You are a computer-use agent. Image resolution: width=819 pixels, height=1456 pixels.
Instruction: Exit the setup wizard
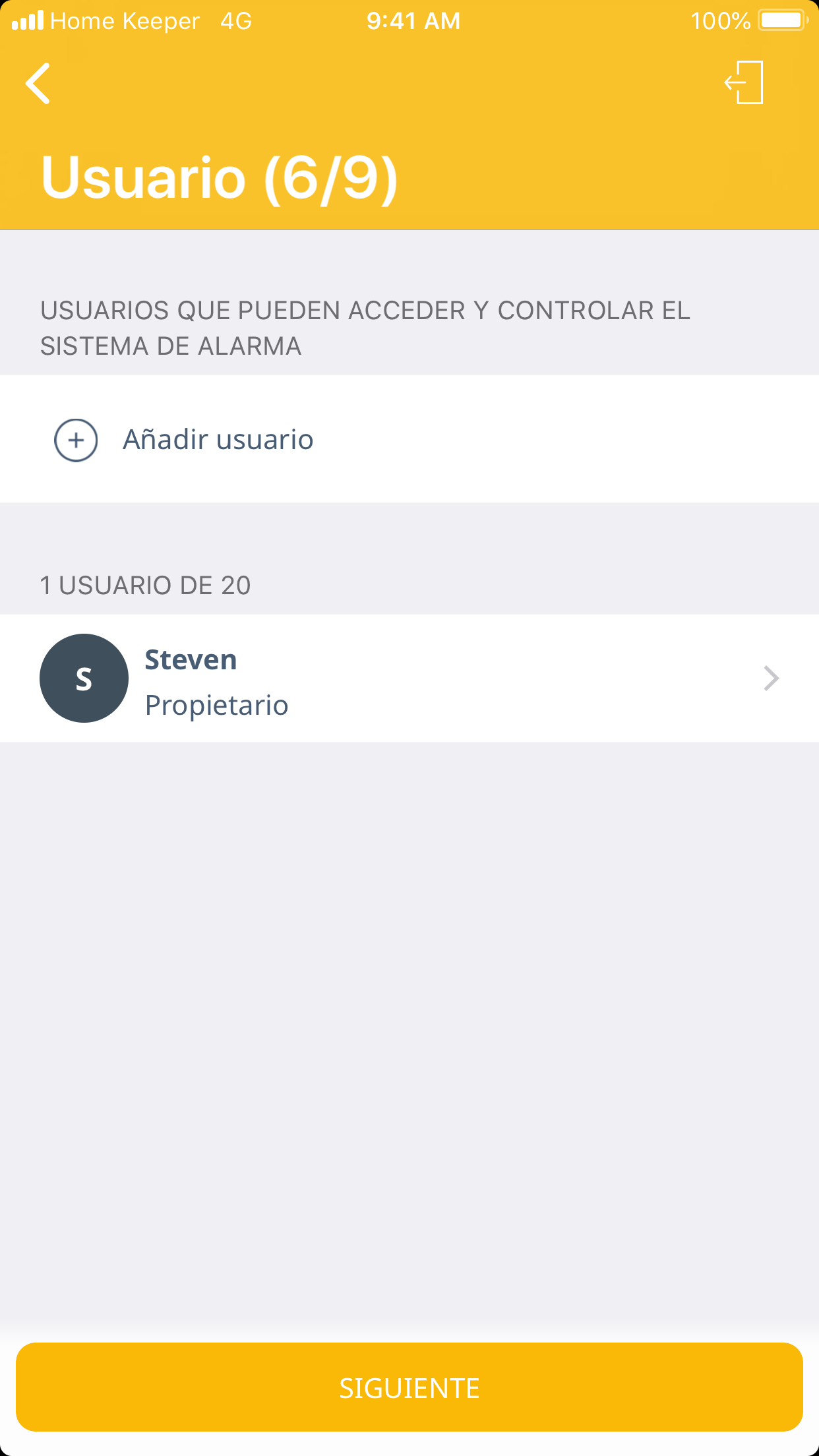(x=744, y=82)
